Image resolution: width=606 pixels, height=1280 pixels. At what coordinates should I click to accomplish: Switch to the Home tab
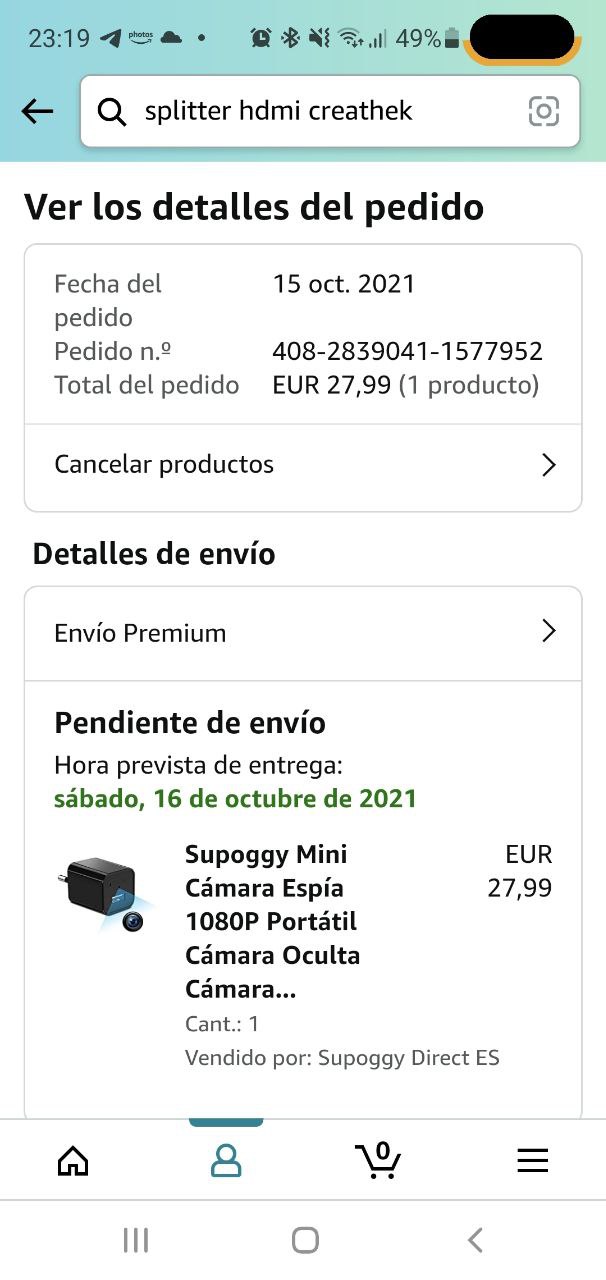point(73,1160)
